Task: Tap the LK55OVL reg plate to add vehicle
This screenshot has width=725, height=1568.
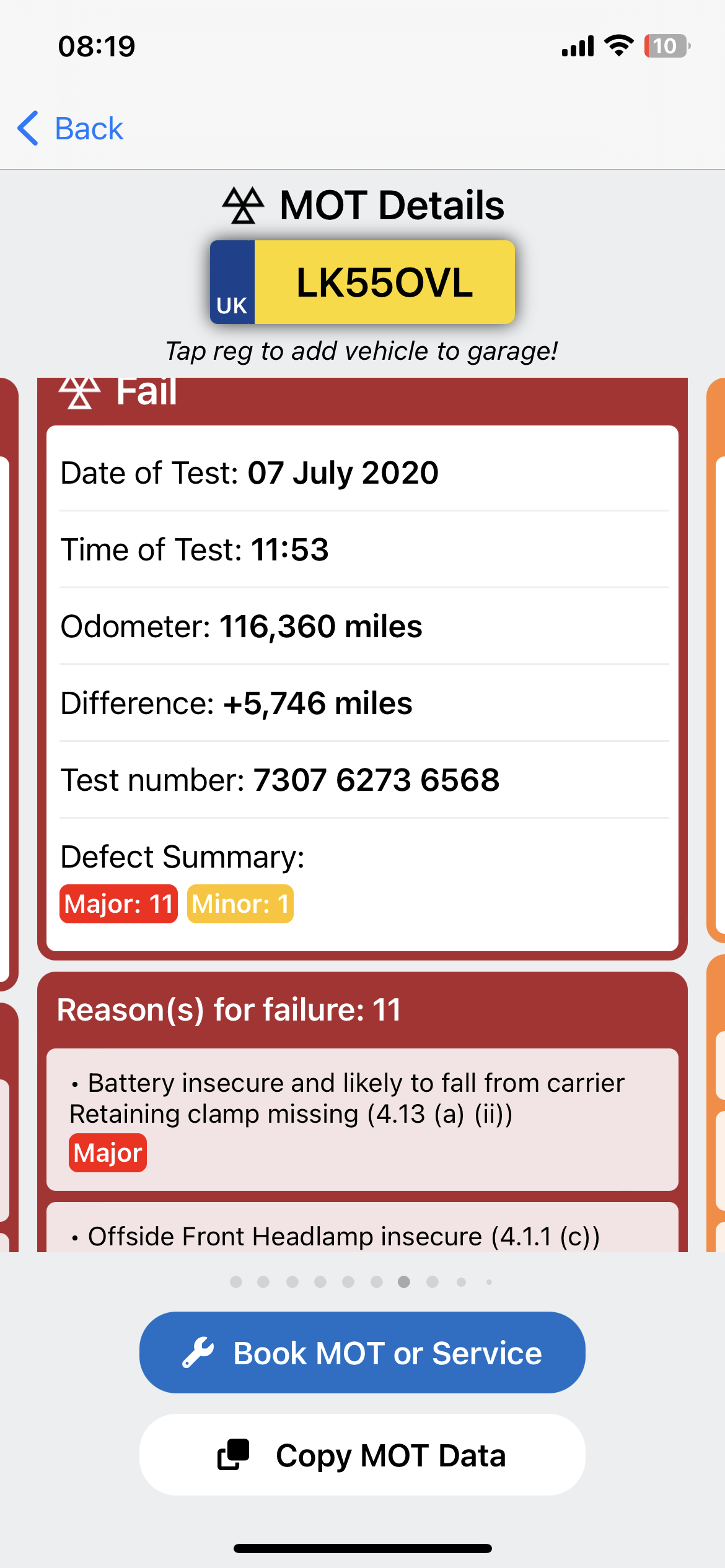Action: tap(362, 282)
